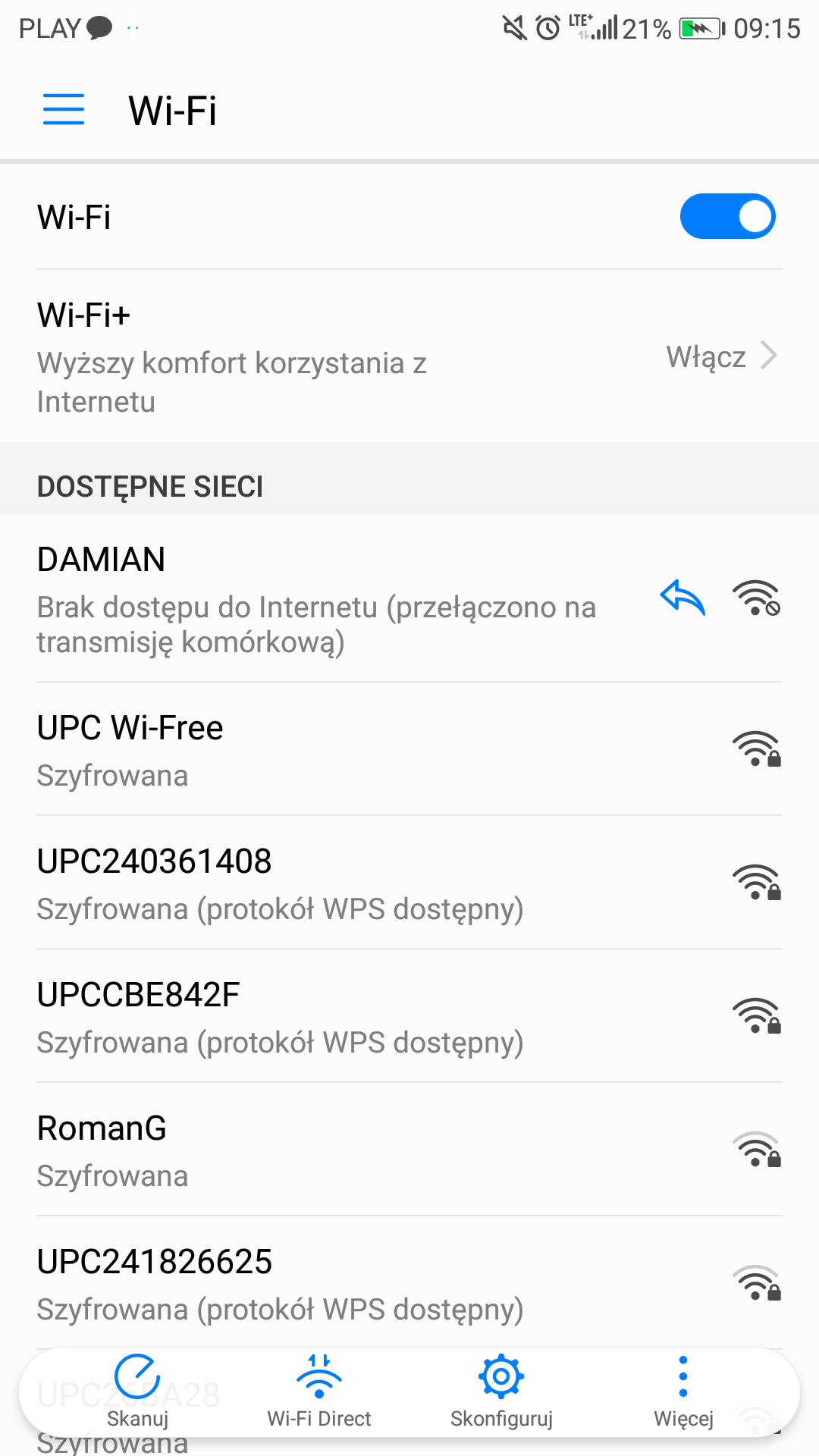Open the hamburger drawer menu

[64, 110]
